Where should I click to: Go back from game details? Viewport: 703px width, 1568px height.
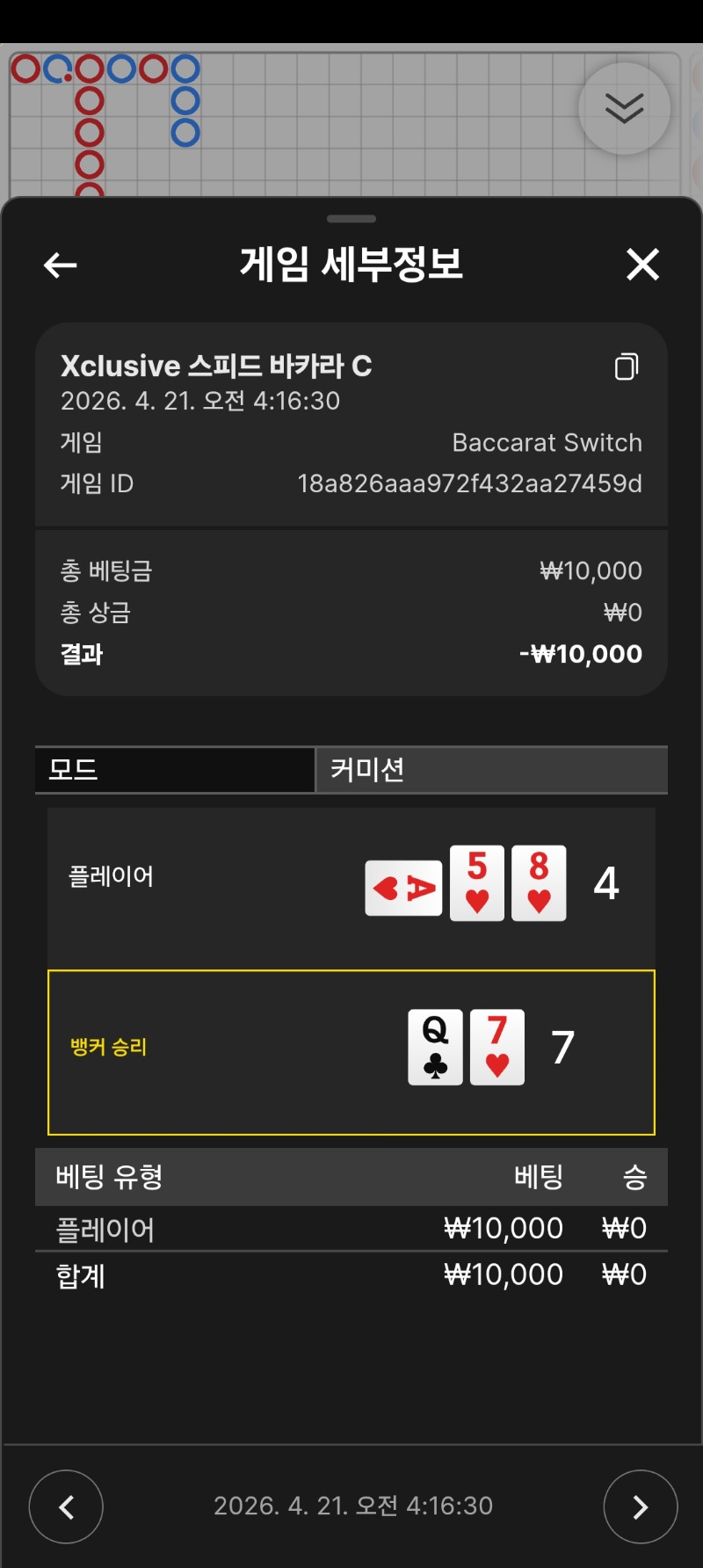click(x=61, y=265)
